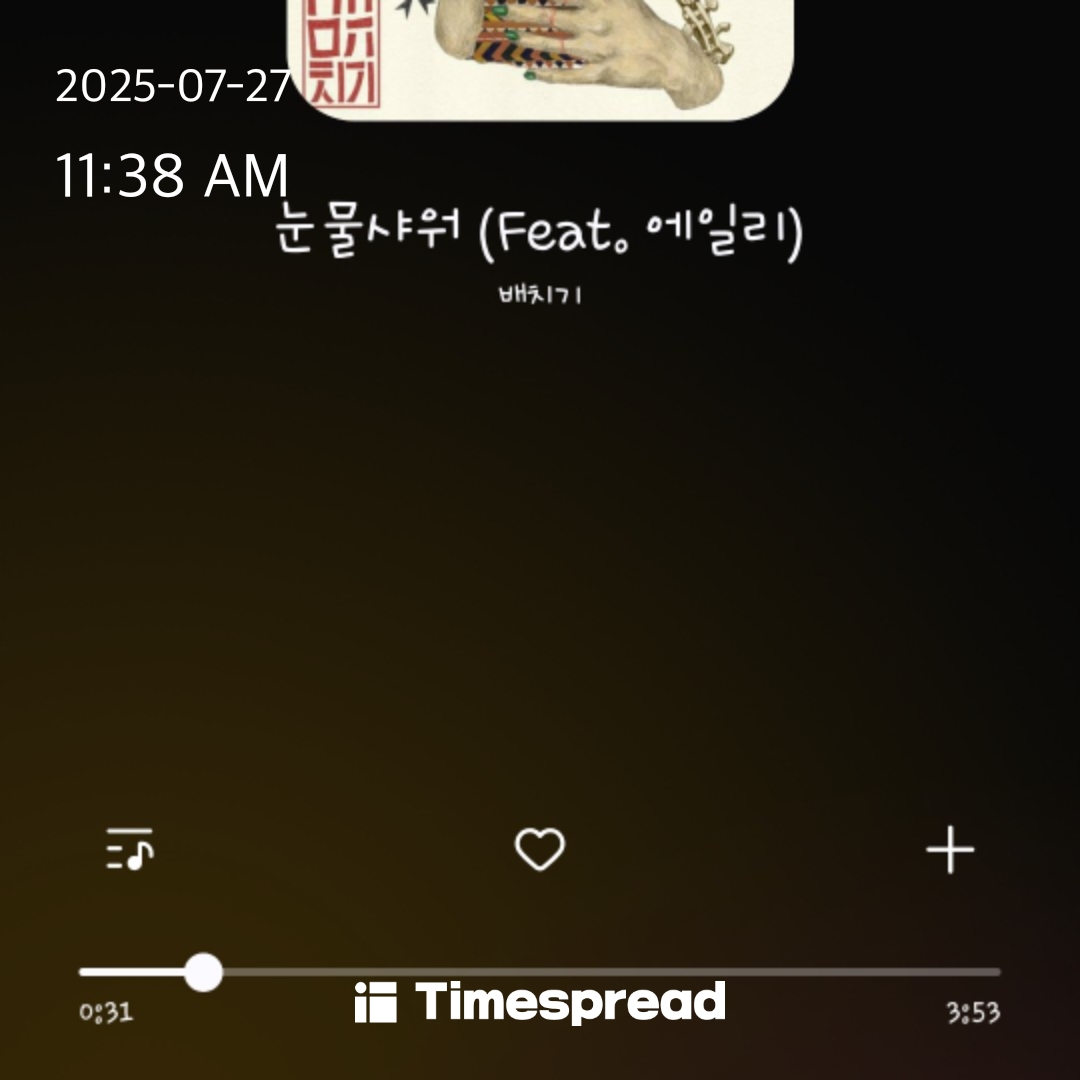Open the current playlist queue

coord(130,849)
